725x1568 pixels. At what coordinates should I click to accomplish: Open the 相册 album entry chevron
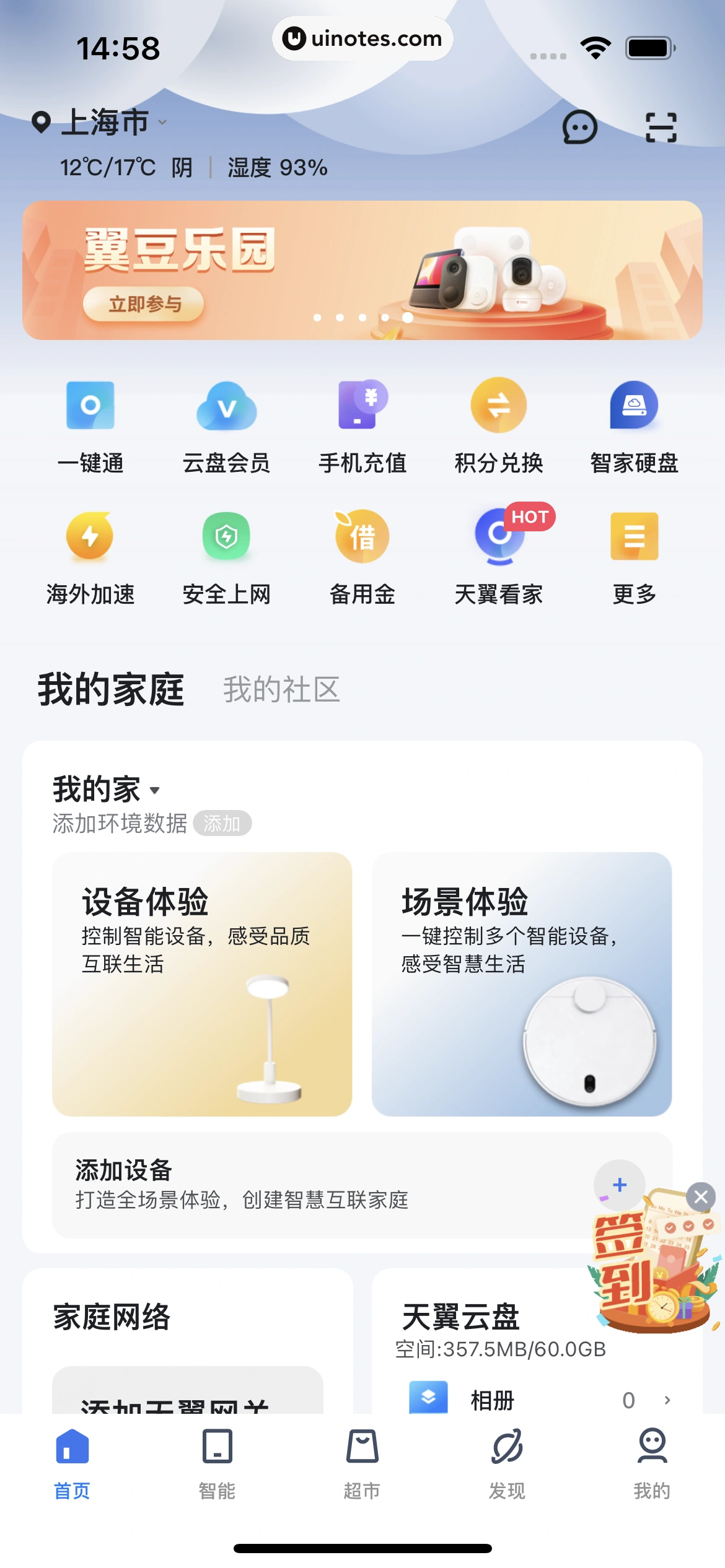point(667,1400)
